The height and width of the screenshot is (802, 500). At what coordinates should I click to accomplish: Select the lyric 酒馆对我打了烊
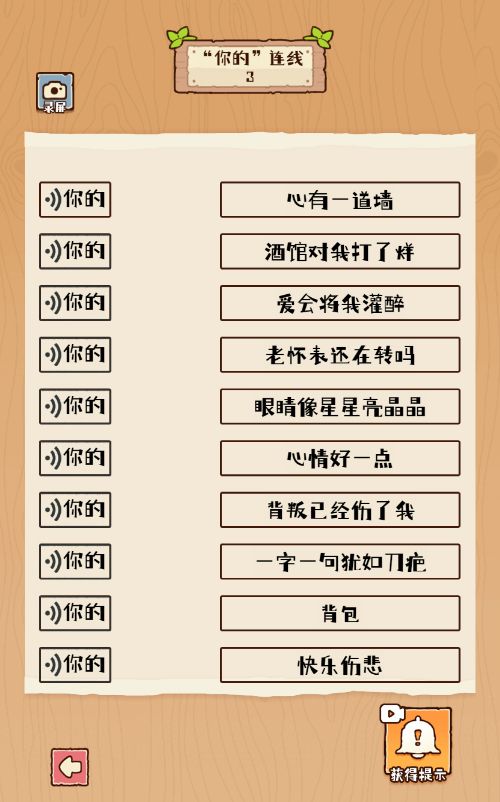click(340, 251)
